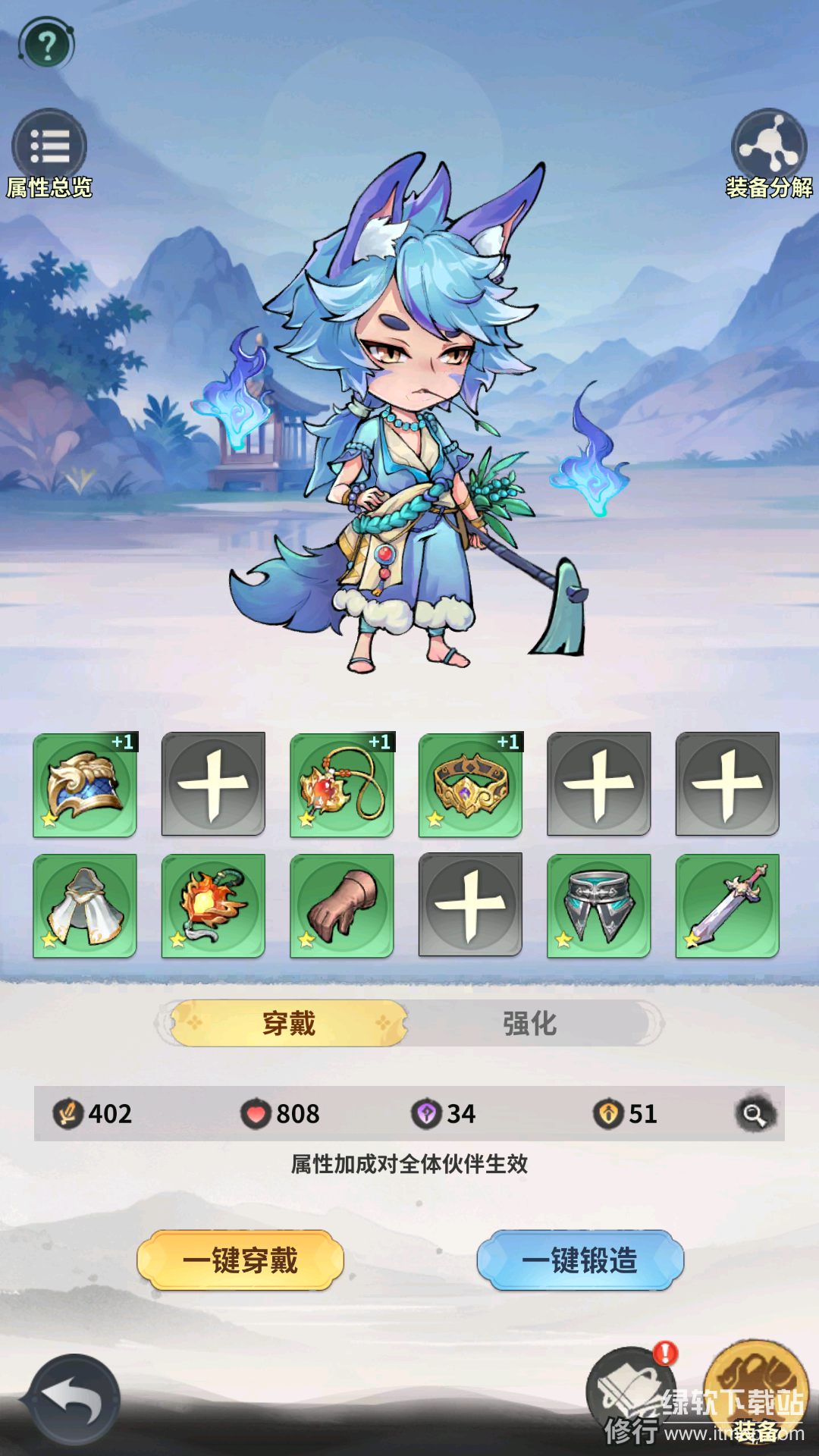The width and height of the screenshot is (819, 1456).
Task: Go back with the arrow button
Action: click(74, 1400)
